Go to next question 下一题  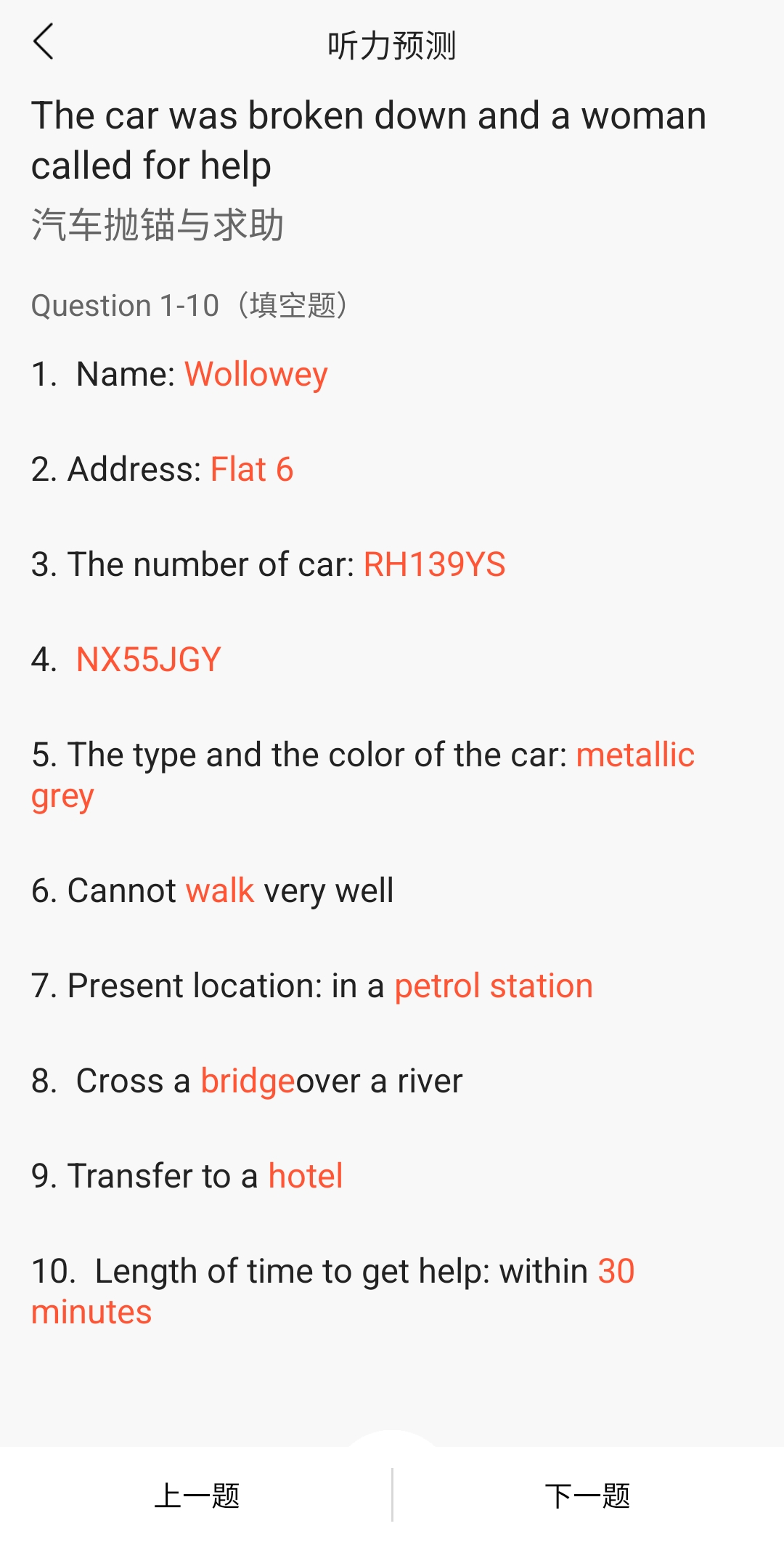pyautogui.click(x=588, y=1496)
